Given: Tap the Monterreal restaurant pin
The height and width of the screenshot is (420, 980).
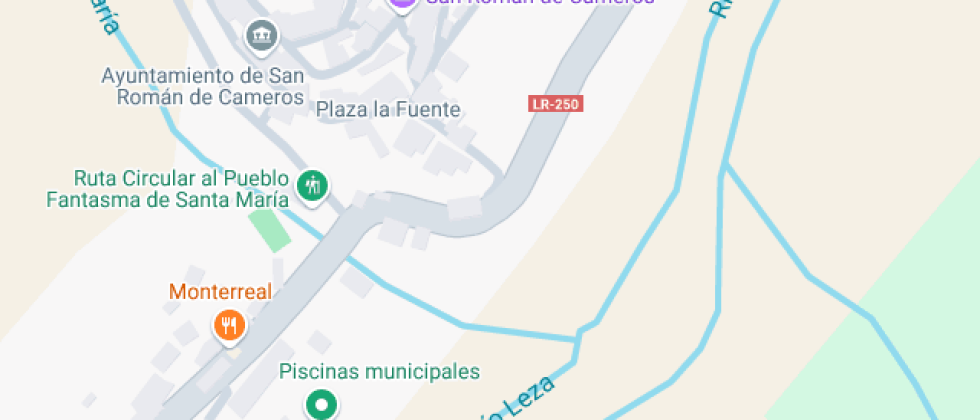Looking at the screenshot, I should coord(230,324).
